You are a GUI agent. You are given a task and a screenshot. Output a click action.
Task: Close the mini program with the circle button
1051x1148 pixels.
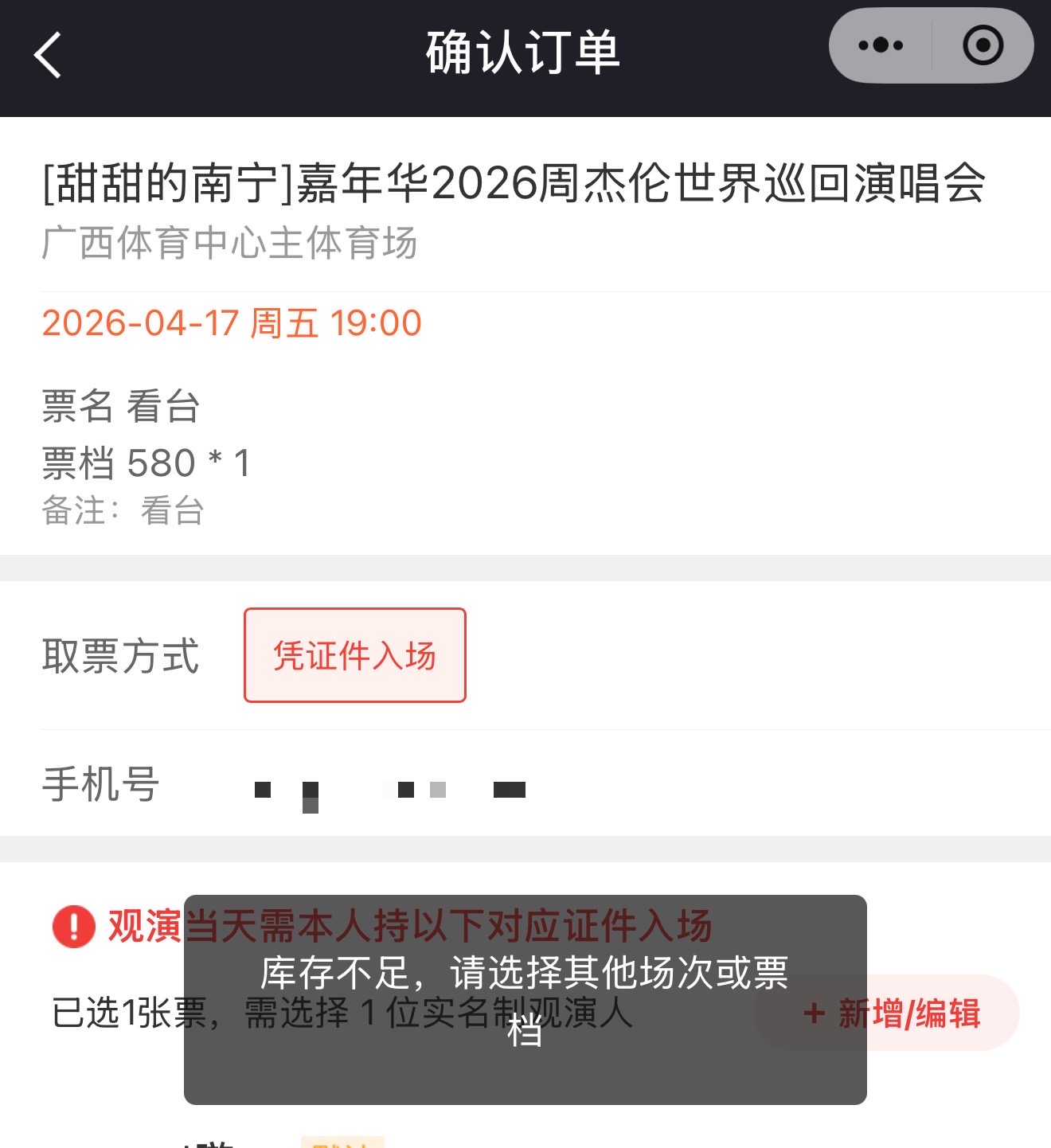coord(983,45)
